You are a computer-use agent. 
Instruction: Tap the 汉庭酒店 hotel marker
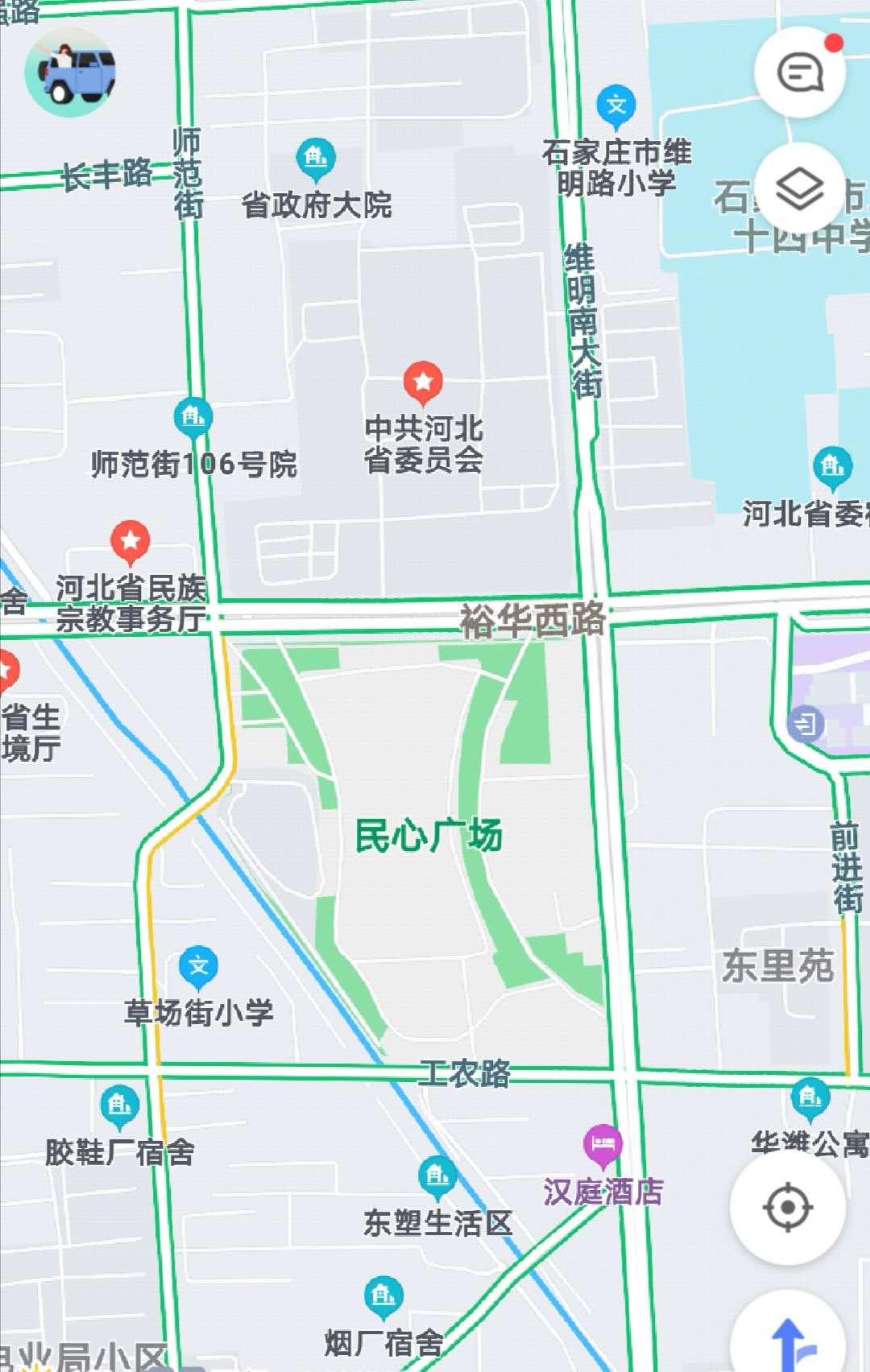pos(603,1145)
